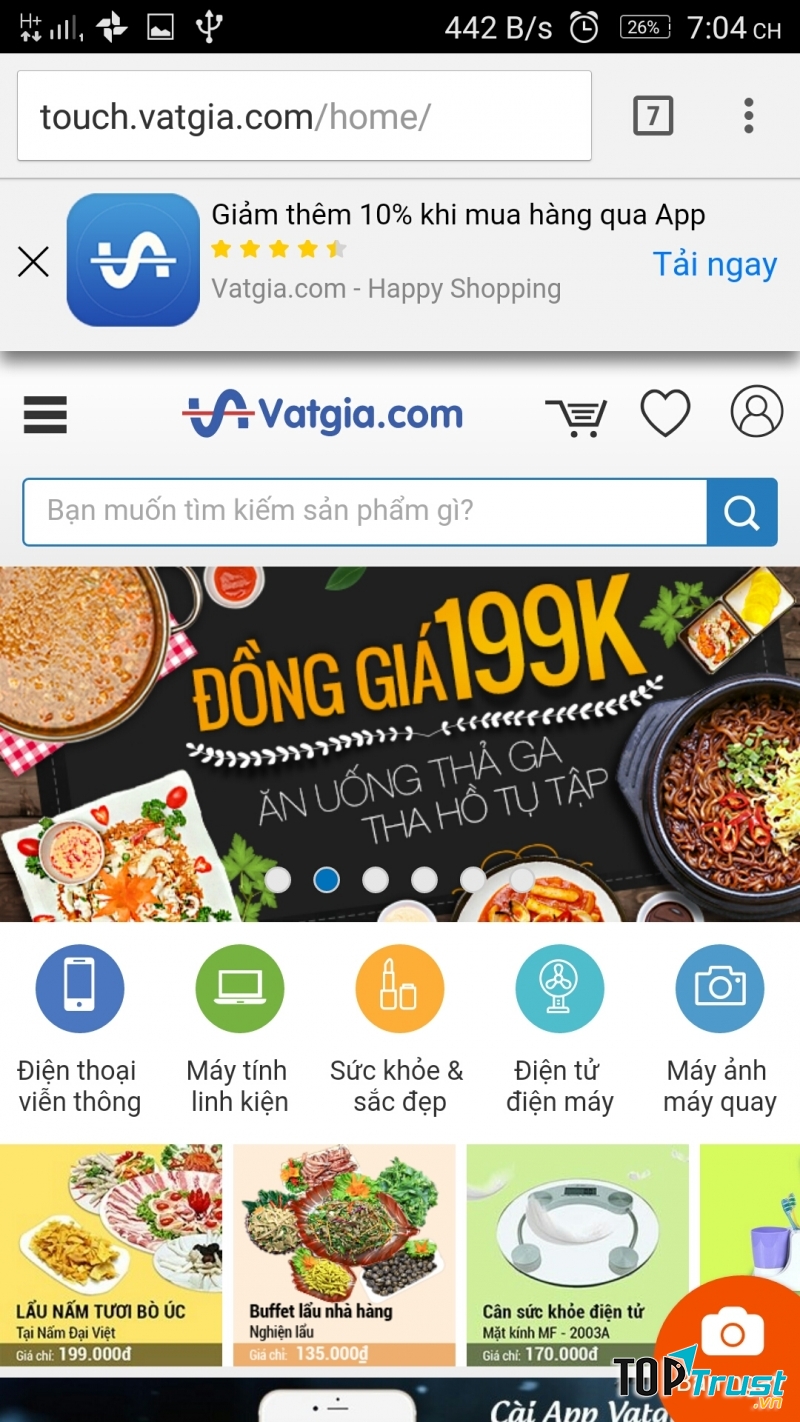The image size is (800, 1422).
Task: Click the fan icon for "Điện tử điện máy"
Action: (559, 987)
